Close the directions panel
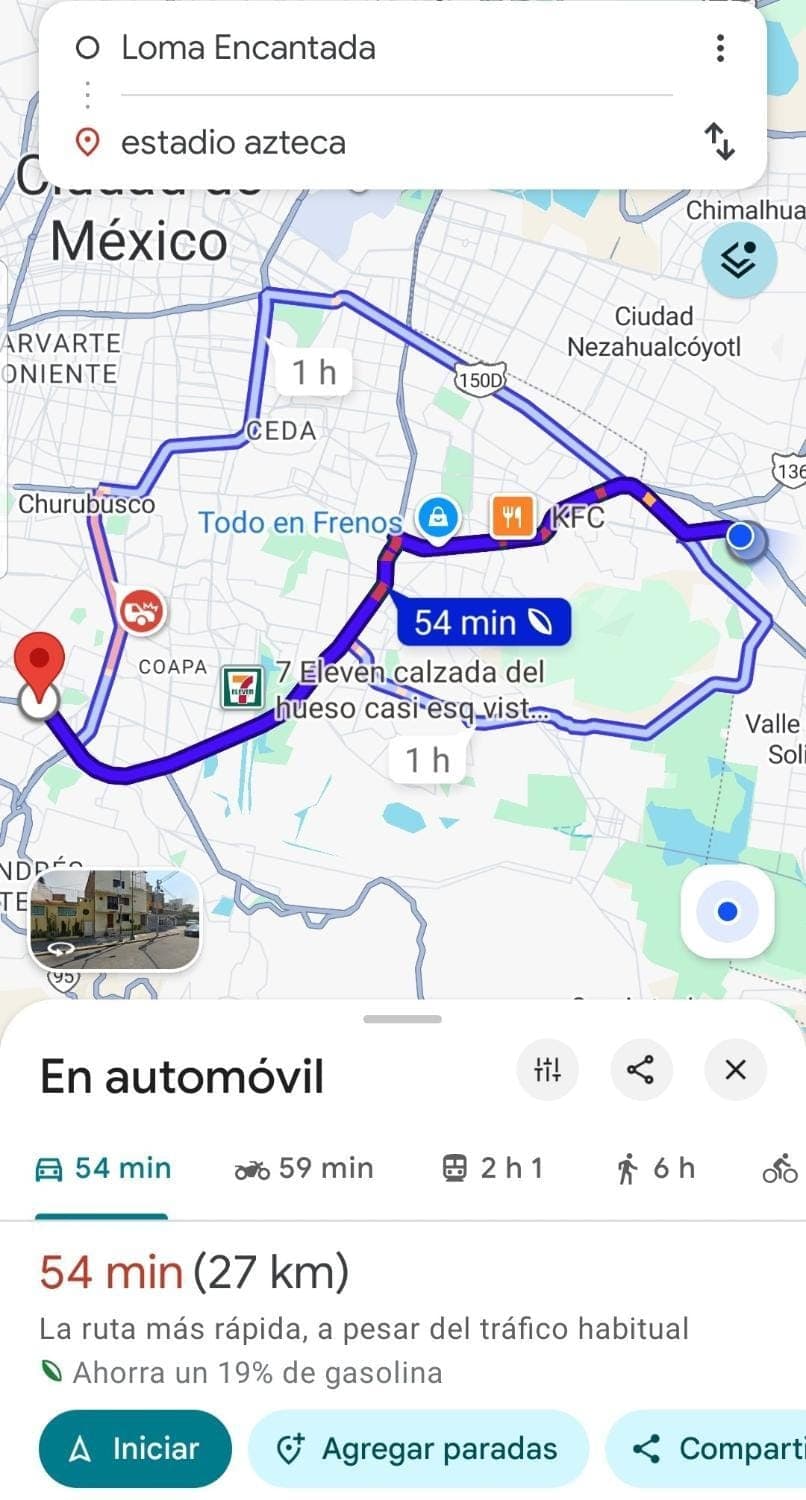Screen dimensions: 806x1500 tap(735, 1070)
